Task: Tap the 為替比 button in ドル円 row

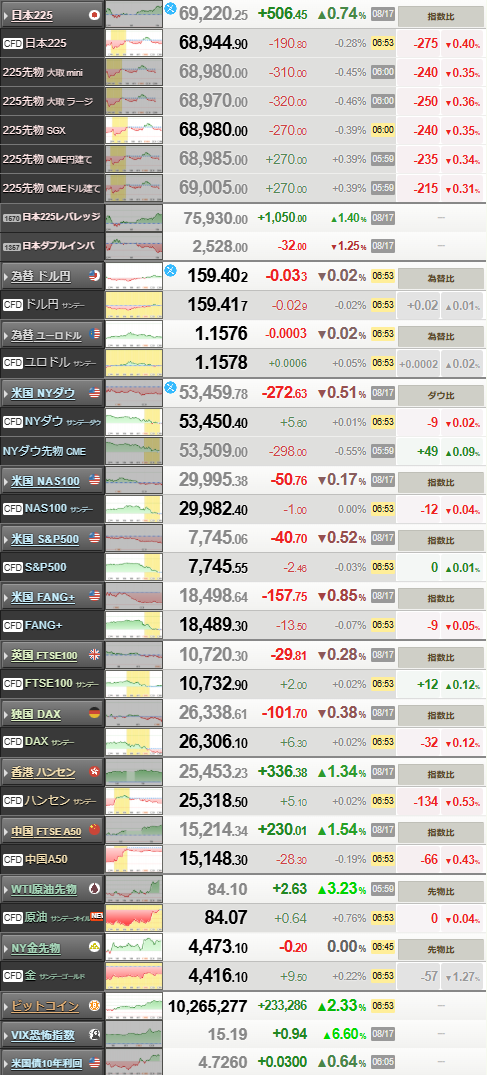Action: click(440, 278)
